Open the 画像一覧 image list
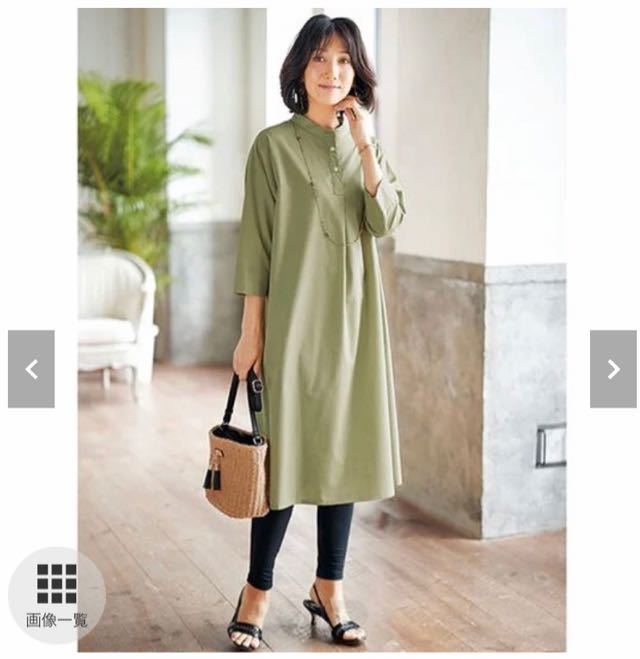Image resolution: width=640 pixels, height=659 pixels. pyautogui.click(x=56, y=595)
